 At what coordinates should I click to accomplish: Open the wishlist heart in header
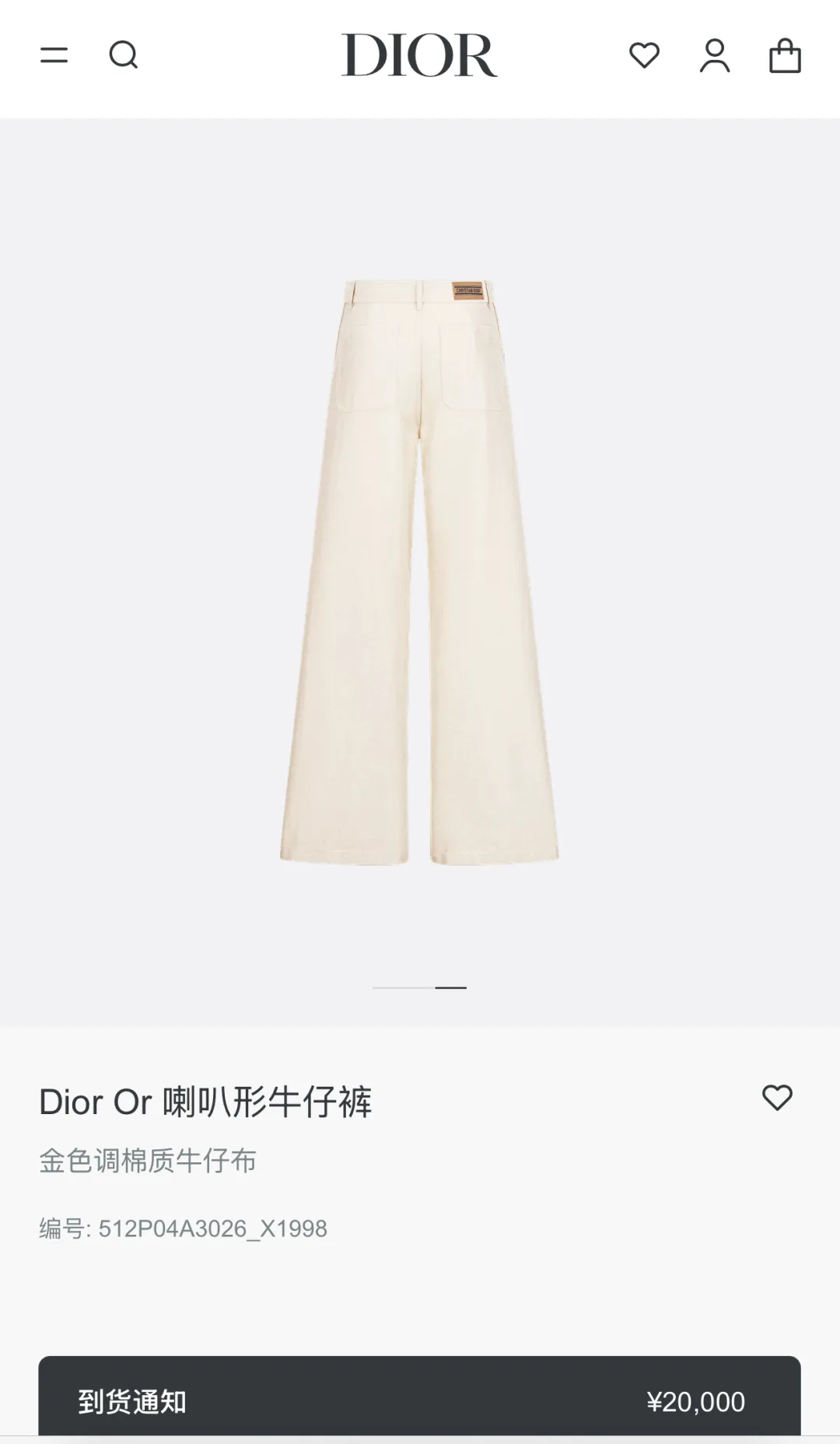[644, 55]
